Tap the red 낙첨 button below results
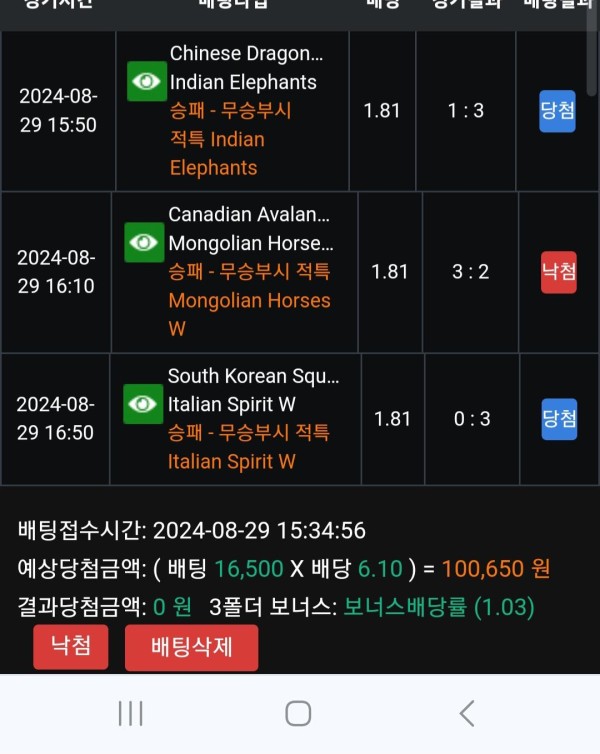This screenshot has height=754, width=600. click(x=70, y=646)
